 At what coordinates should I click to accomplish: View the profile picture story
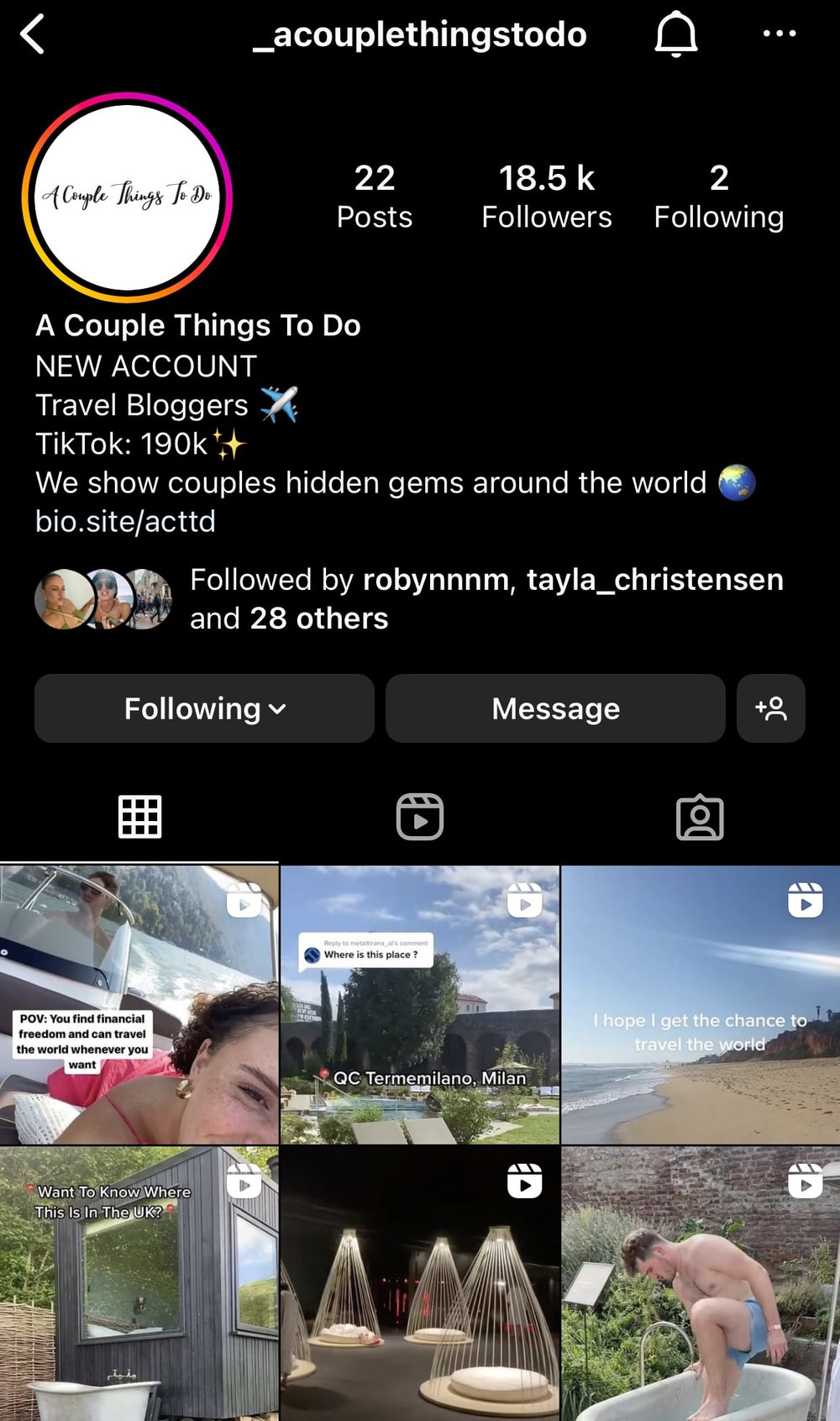click(x=127, y=197)
